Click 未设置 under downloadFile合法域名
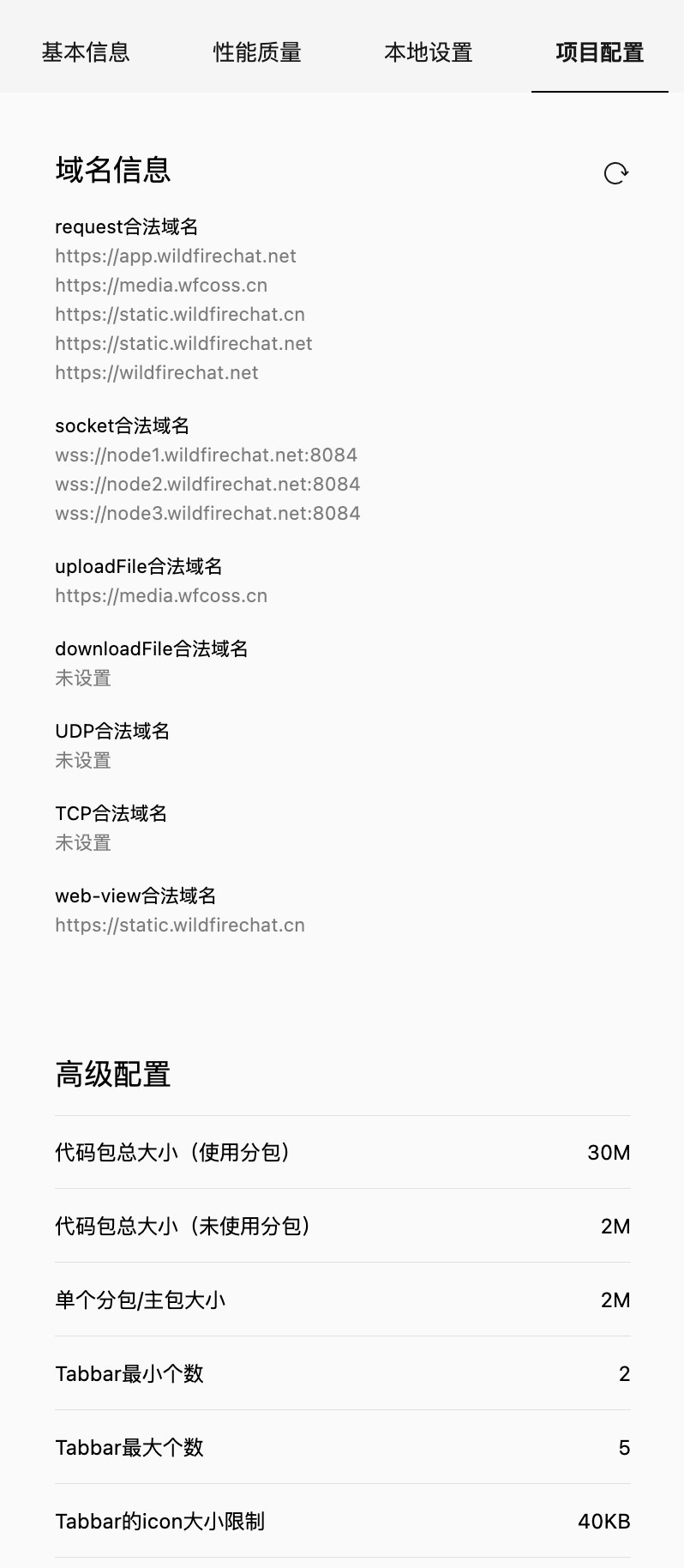The image size is (684, 1568). point(82,678)
